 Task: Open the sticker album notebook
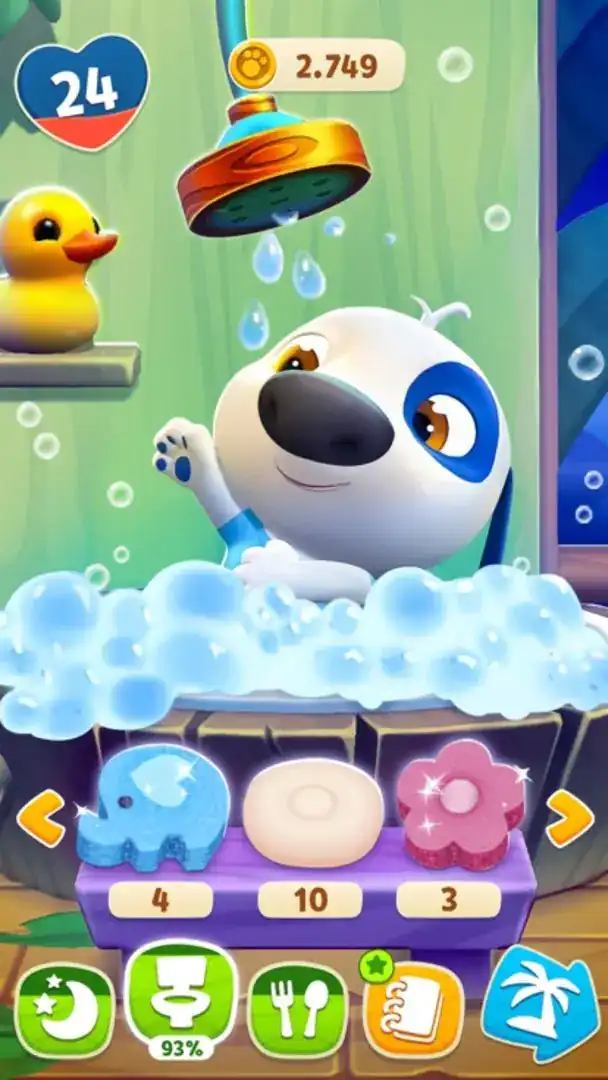[x=413, y=1008]
